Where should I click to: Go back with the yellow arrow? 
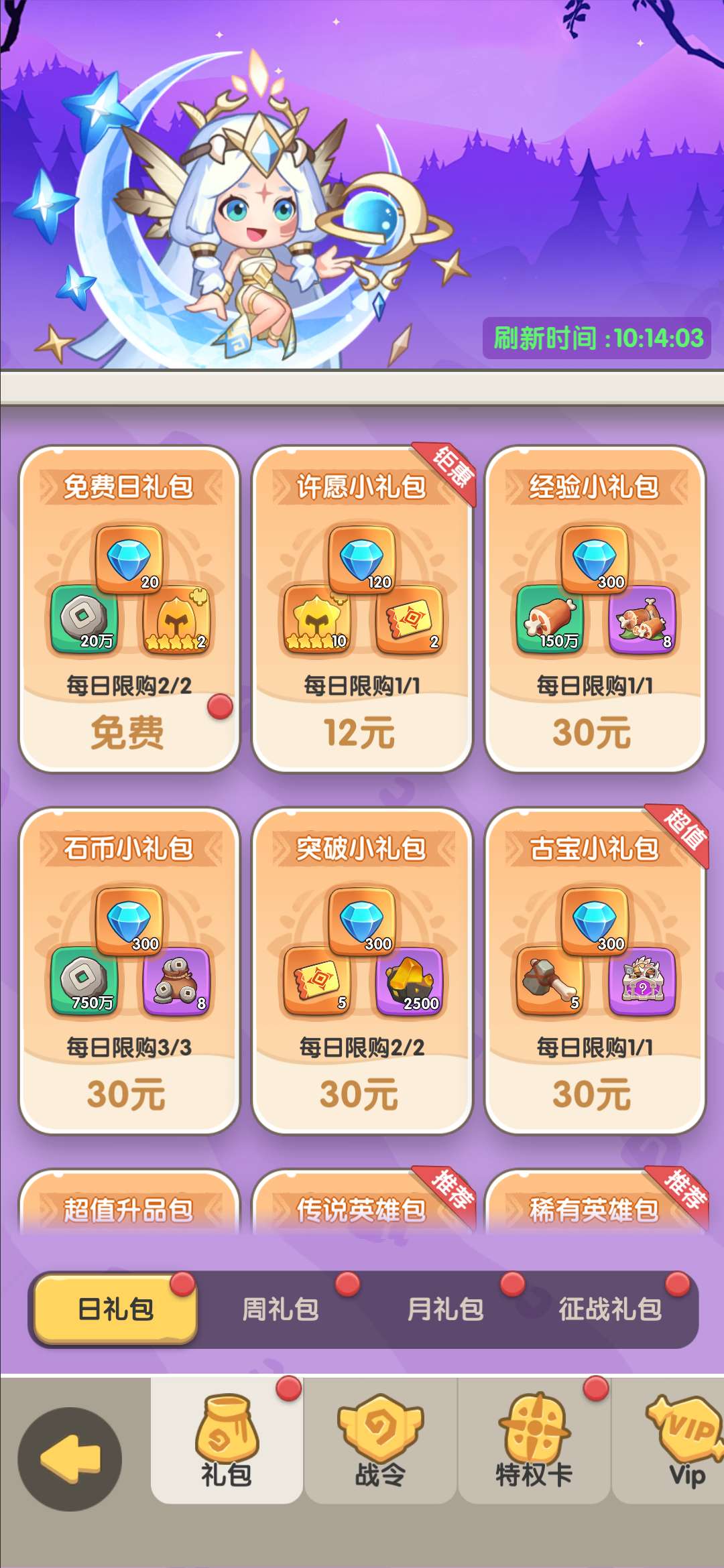70,1459
